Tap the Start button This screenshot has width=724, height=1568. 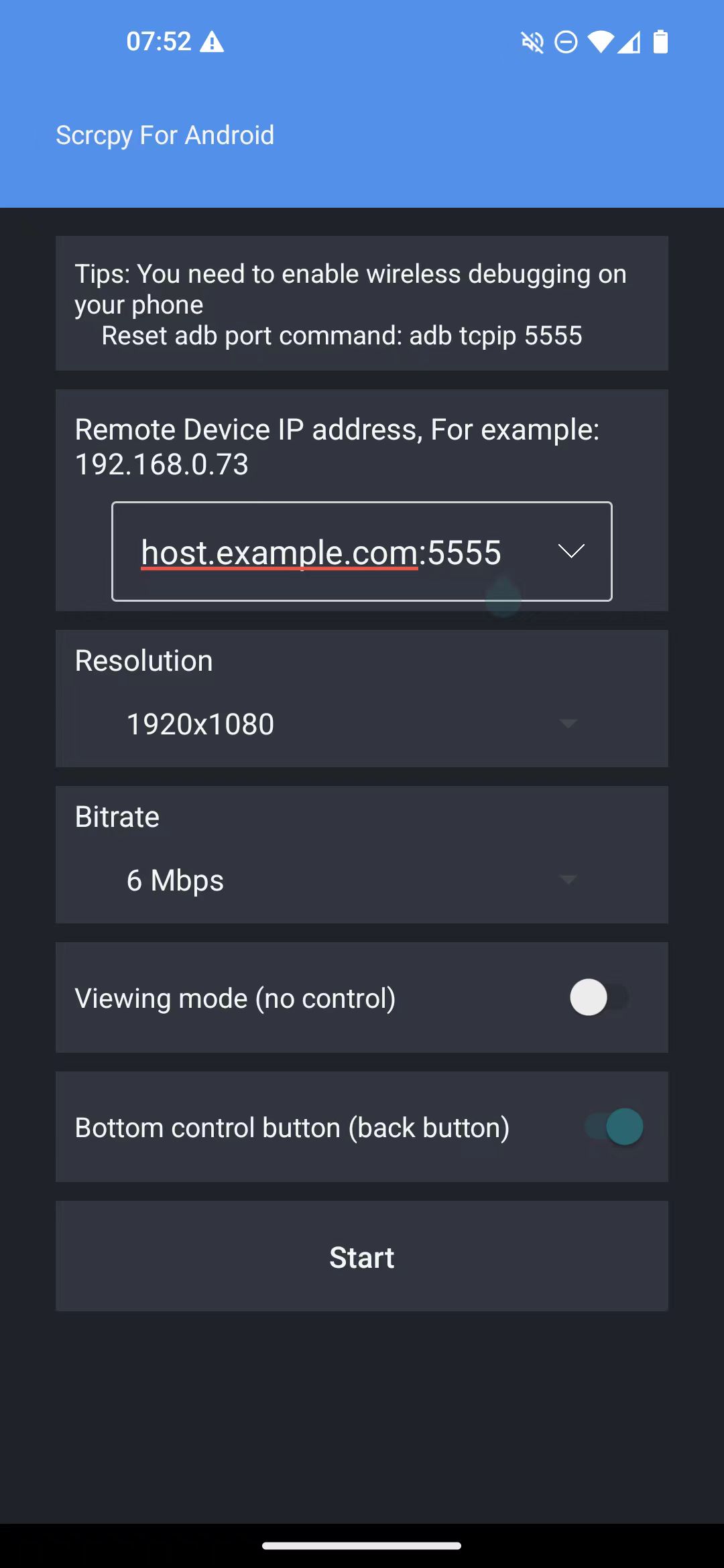pyautogui.click(x=362, y=1256)
